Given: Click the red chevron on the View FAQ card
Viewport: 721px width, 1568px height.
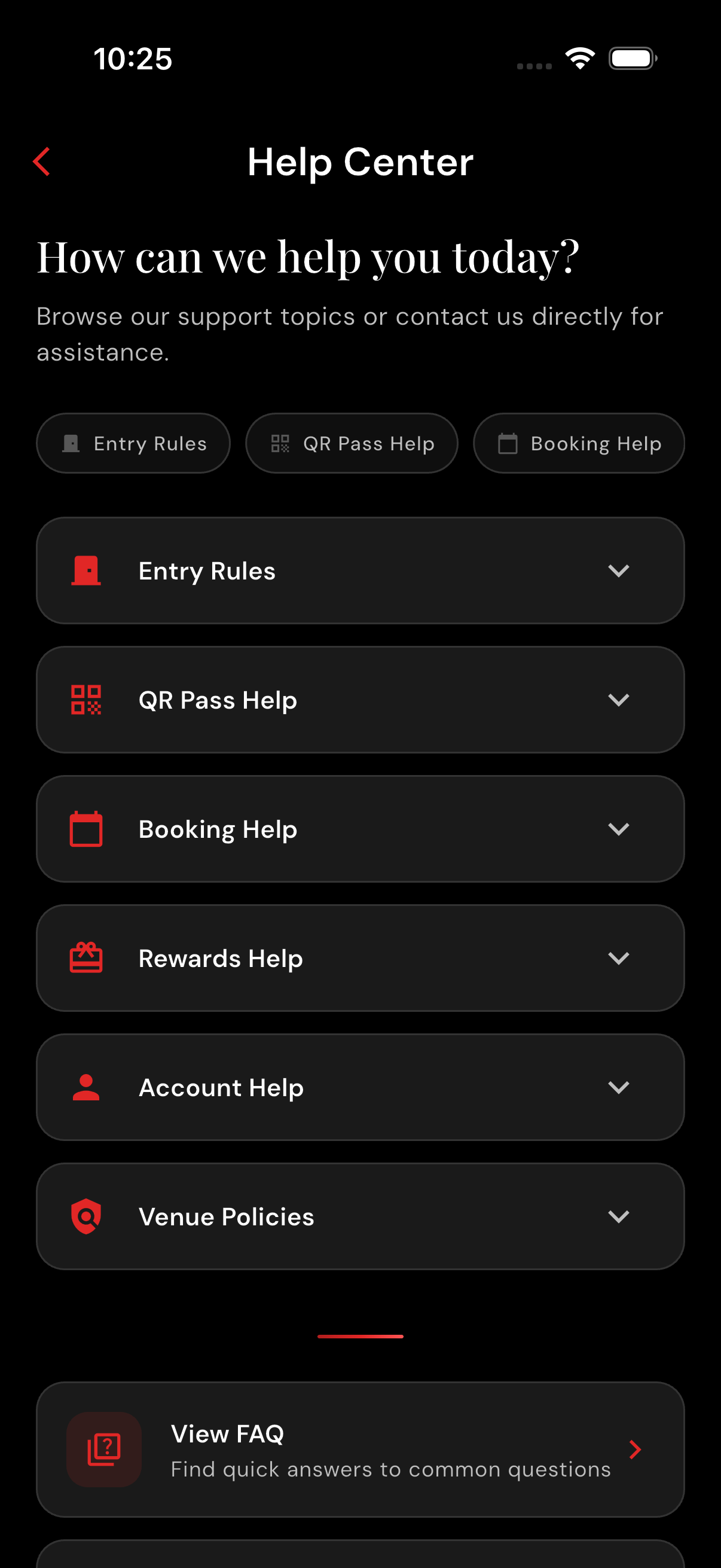Looking at the screenshot, I should coord(636,1450).
